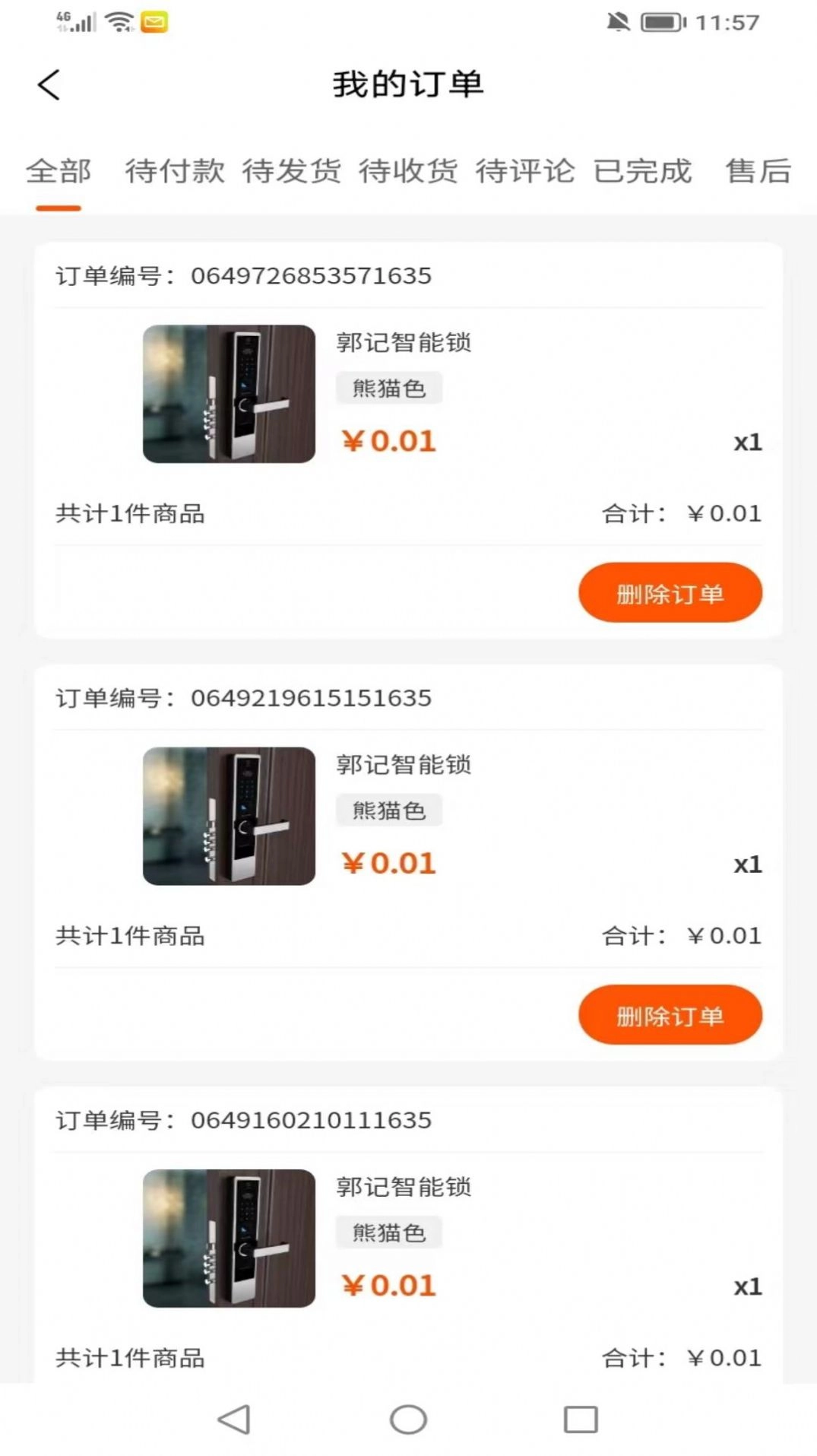Viewport: 817px width, 1456px height.
Task: Tap 删除订单 on order 0649219615151635
Action: pos(670,1014)
